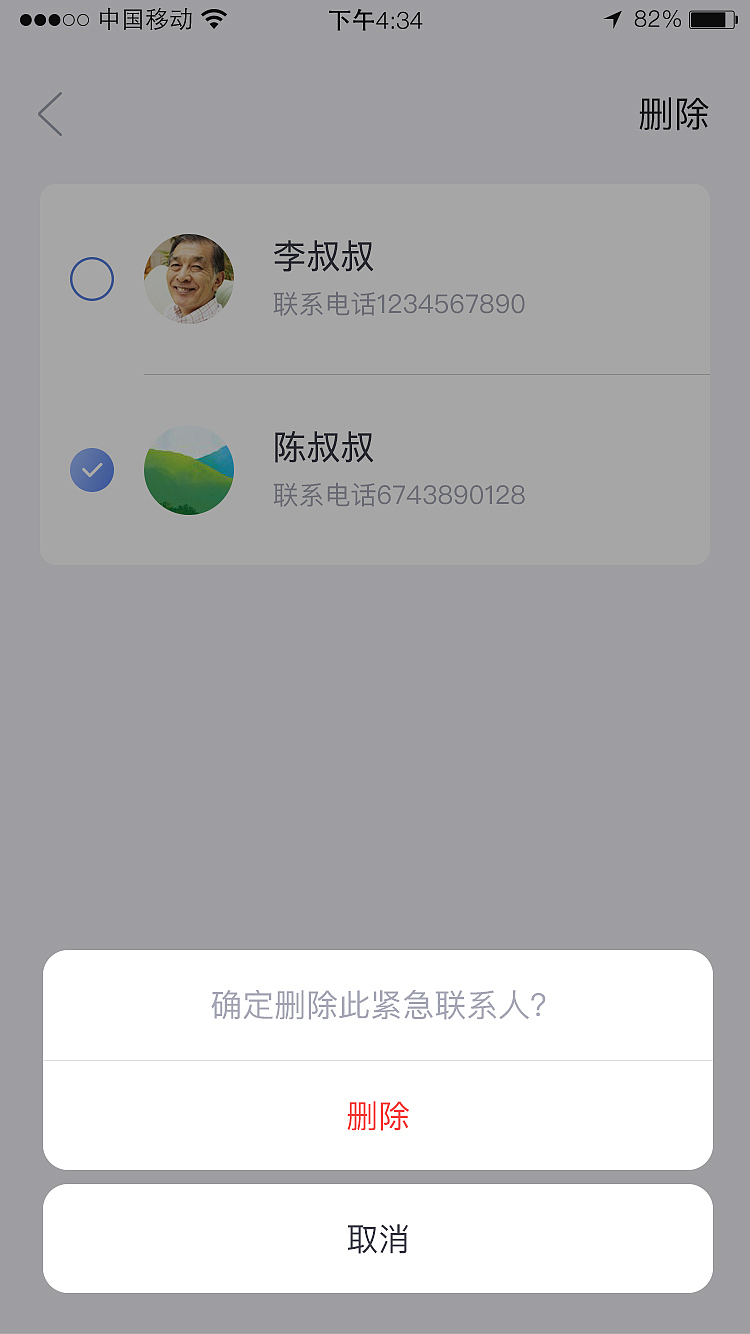Confirm deletion by tapping red 删除
Screen dimensions: 750x1334
click(375, 1113)
